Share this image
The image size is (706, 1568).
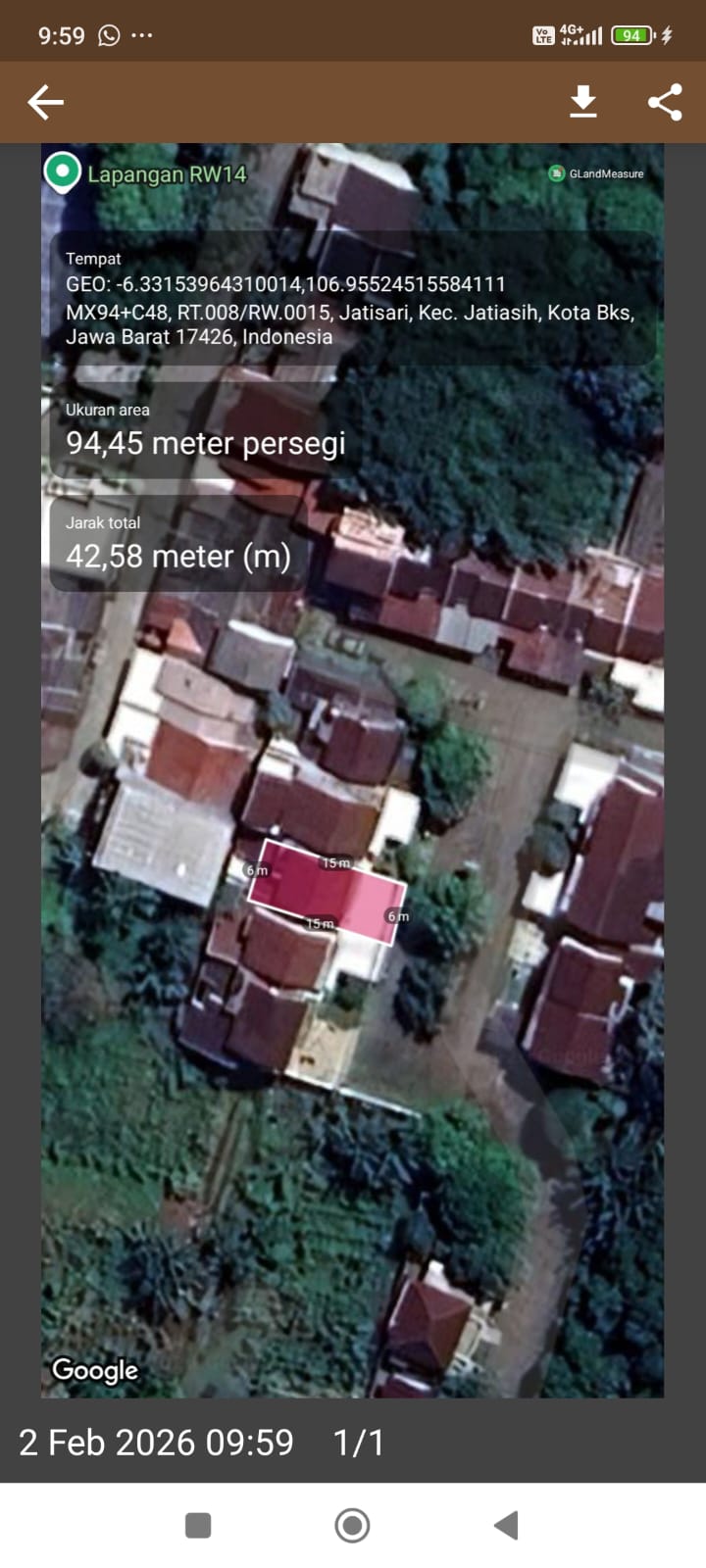coord(665,102)
